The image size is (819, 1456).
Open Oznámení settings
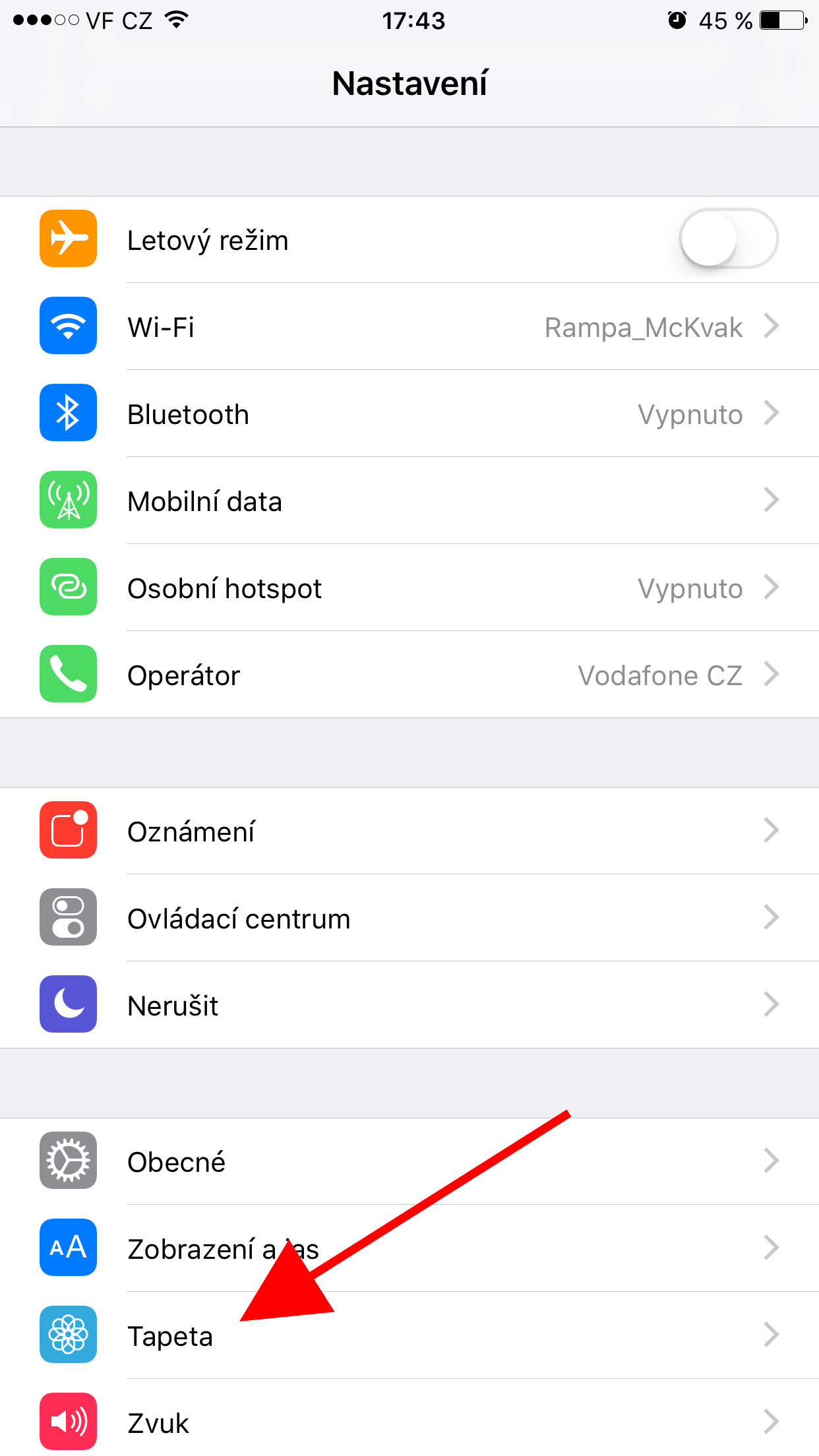[x=409, y=831]
